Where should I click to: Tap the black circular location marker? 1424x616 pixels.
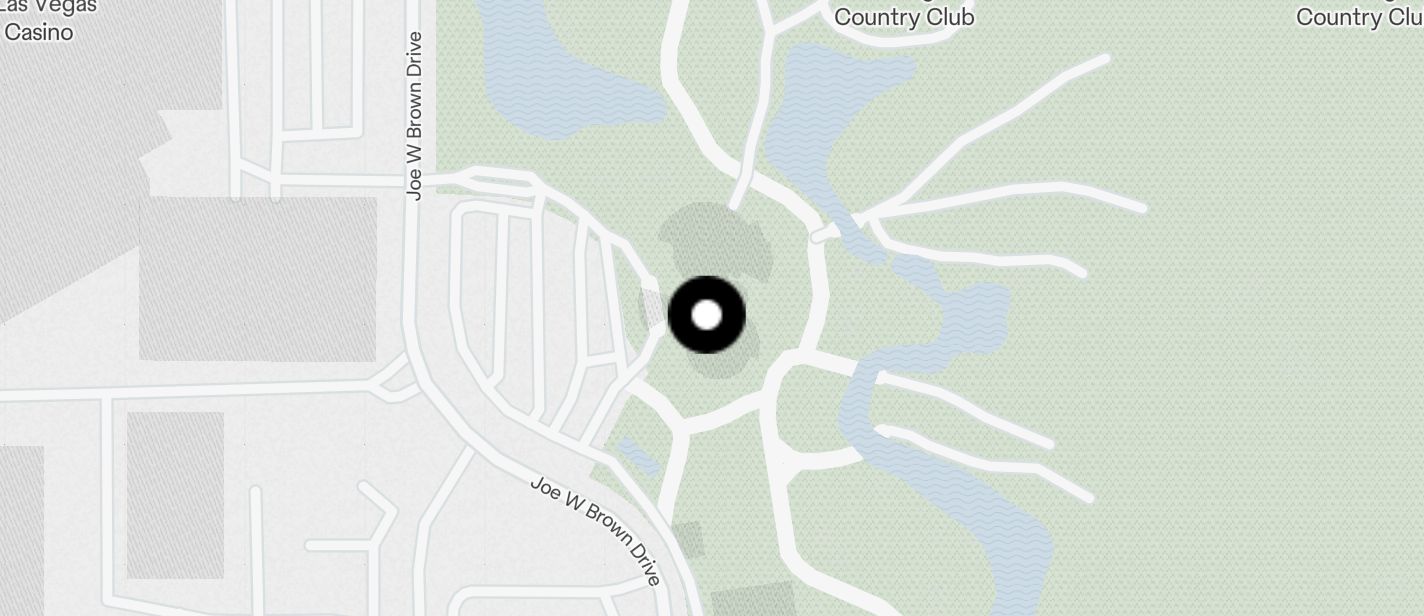click(706, 315)
